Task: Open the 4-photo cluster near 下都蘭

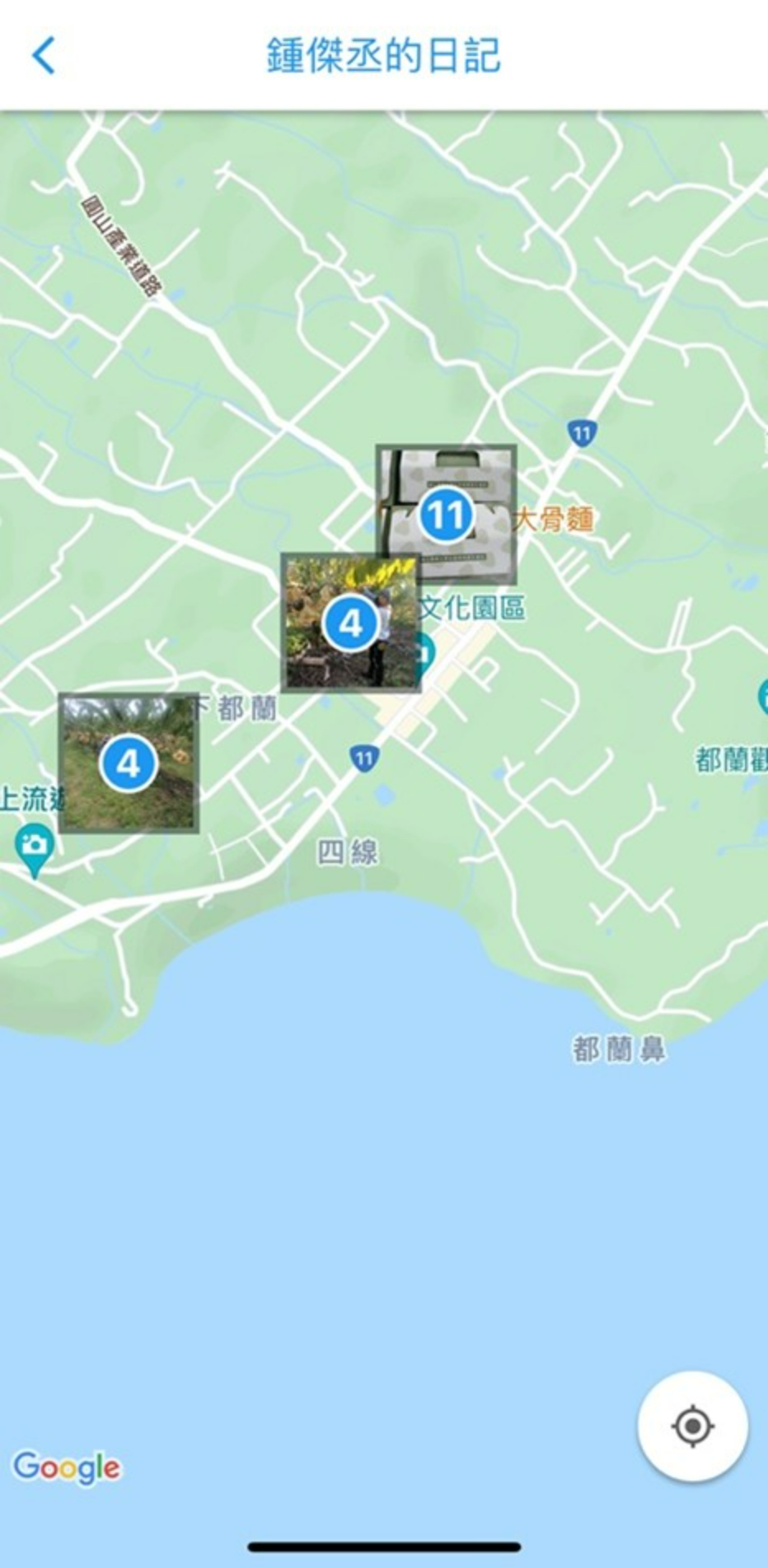Action: pyautogui.click(x=129, y=763)
